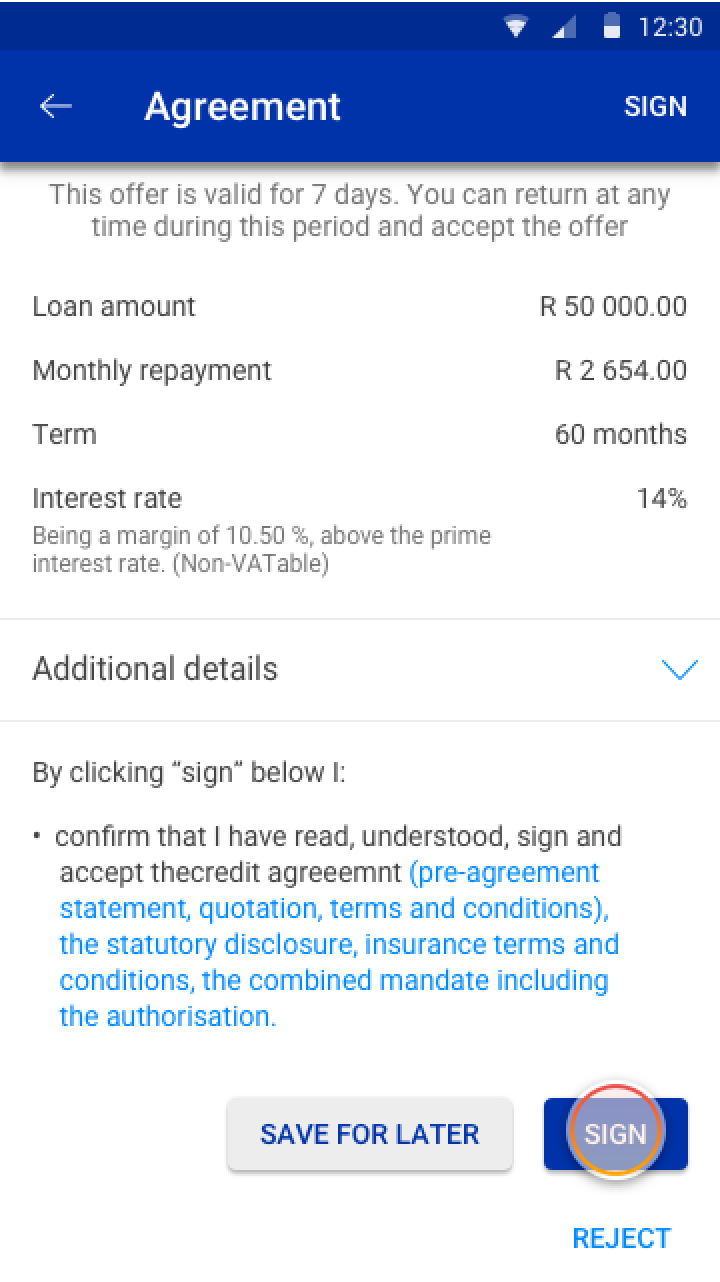The height and width of the screenshot is (1282, 720).
Task: Tap the Additional details label to expand it
Action: pos(155,668)
